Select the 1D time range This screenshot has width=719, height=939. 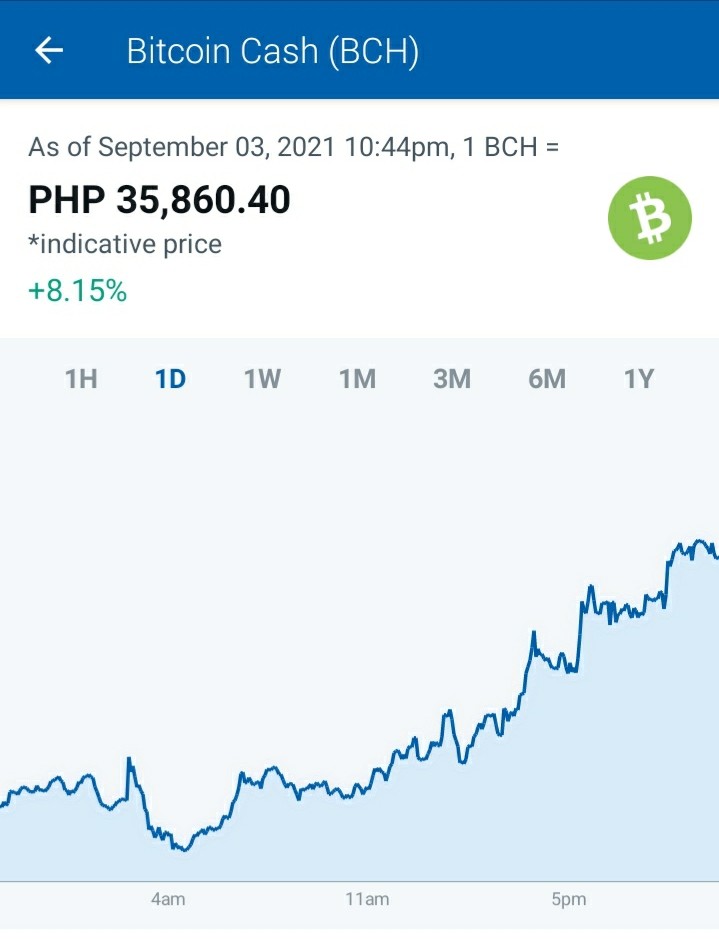pyautogui.click(x=170, y=378)
